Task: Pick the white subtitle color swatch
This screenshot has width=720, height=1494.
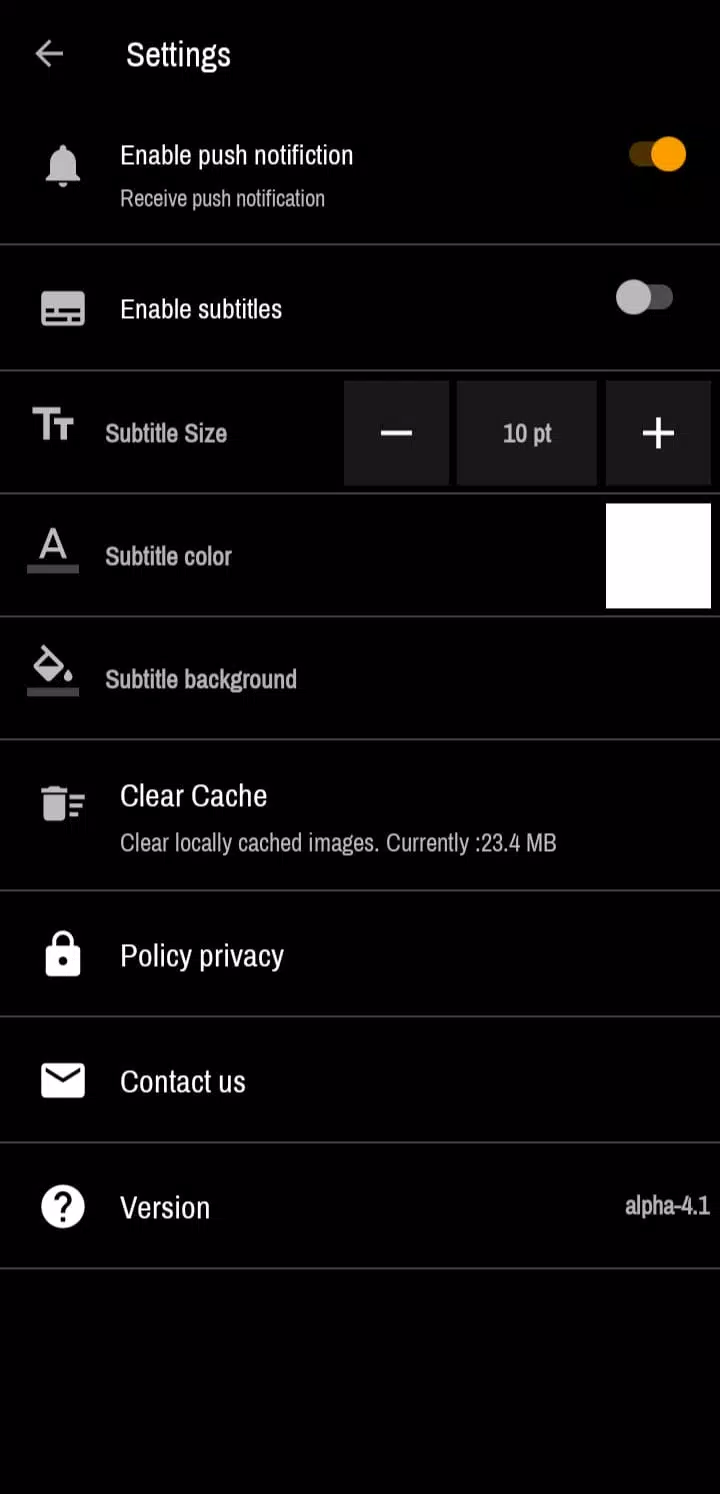Action: pyautogui.click(x=658, y=556)
